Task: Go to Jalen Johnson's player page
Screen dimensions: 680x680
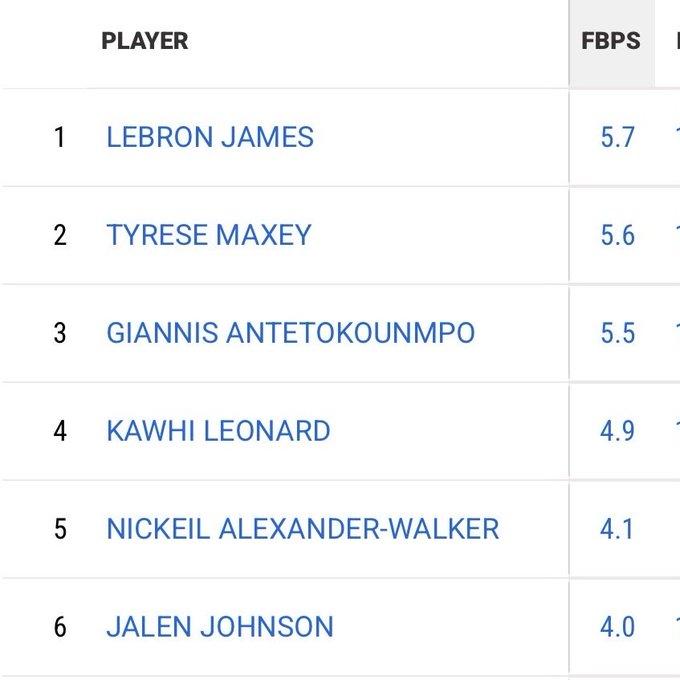Action: click(220, 627)
